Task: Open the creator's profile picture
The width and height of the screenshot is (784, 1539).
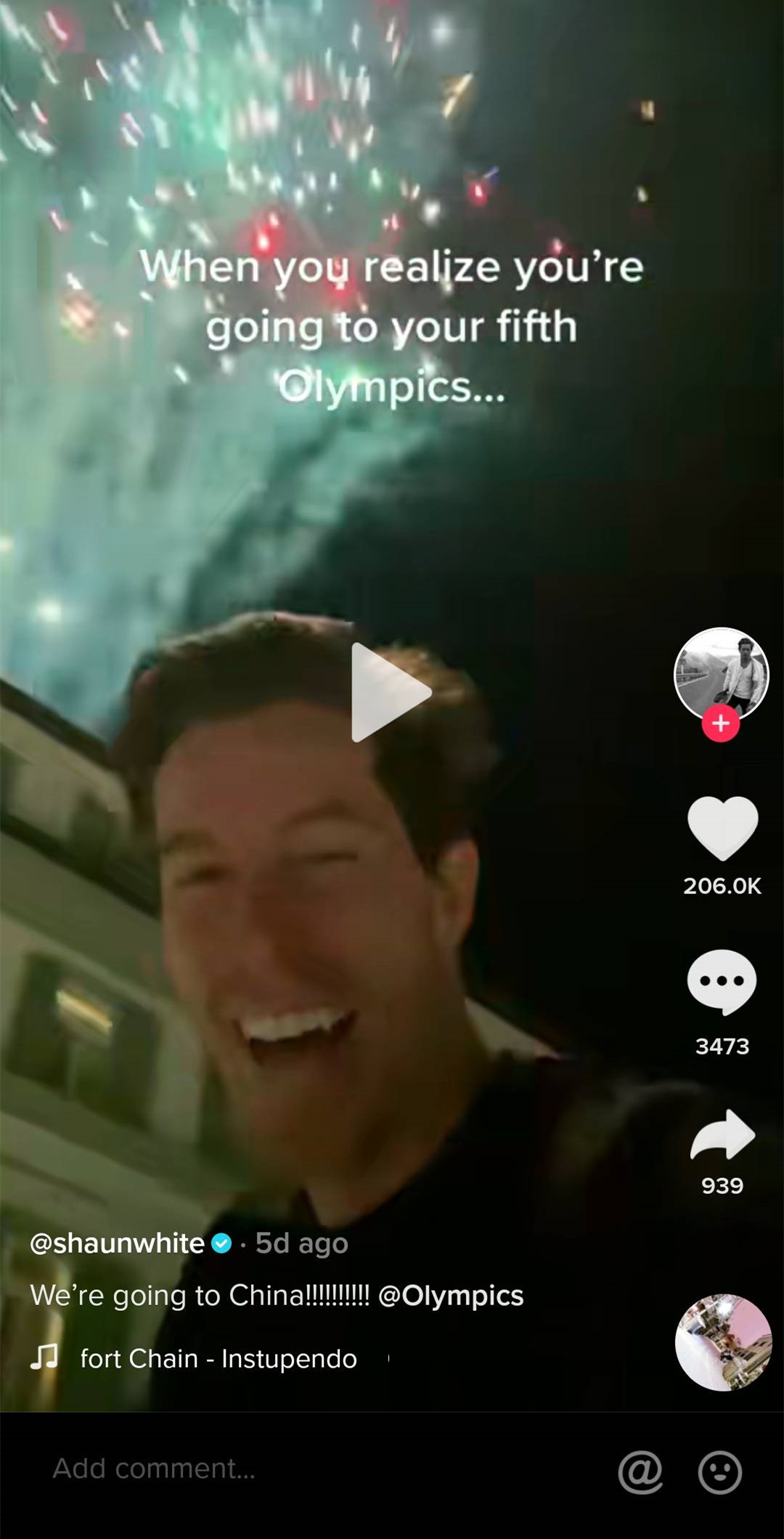Action: tap(721, 673)
